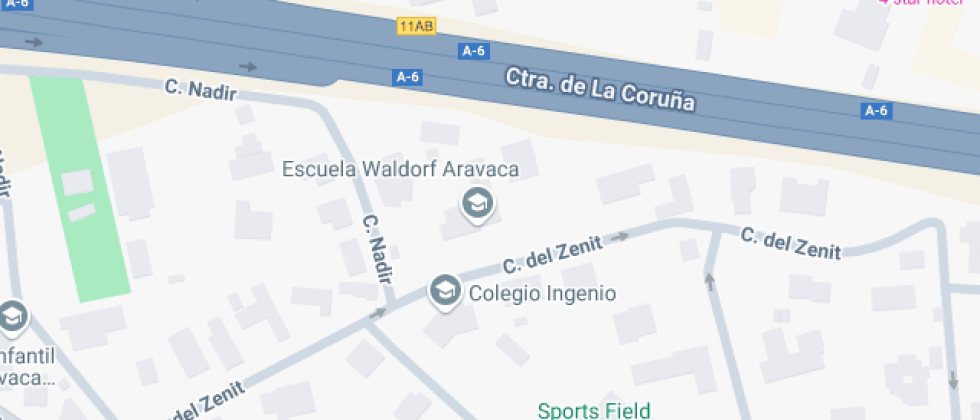This screenshot has width=980, height=420.
Task: Open the Sports Field place label
Action: [x=593, y=410]
